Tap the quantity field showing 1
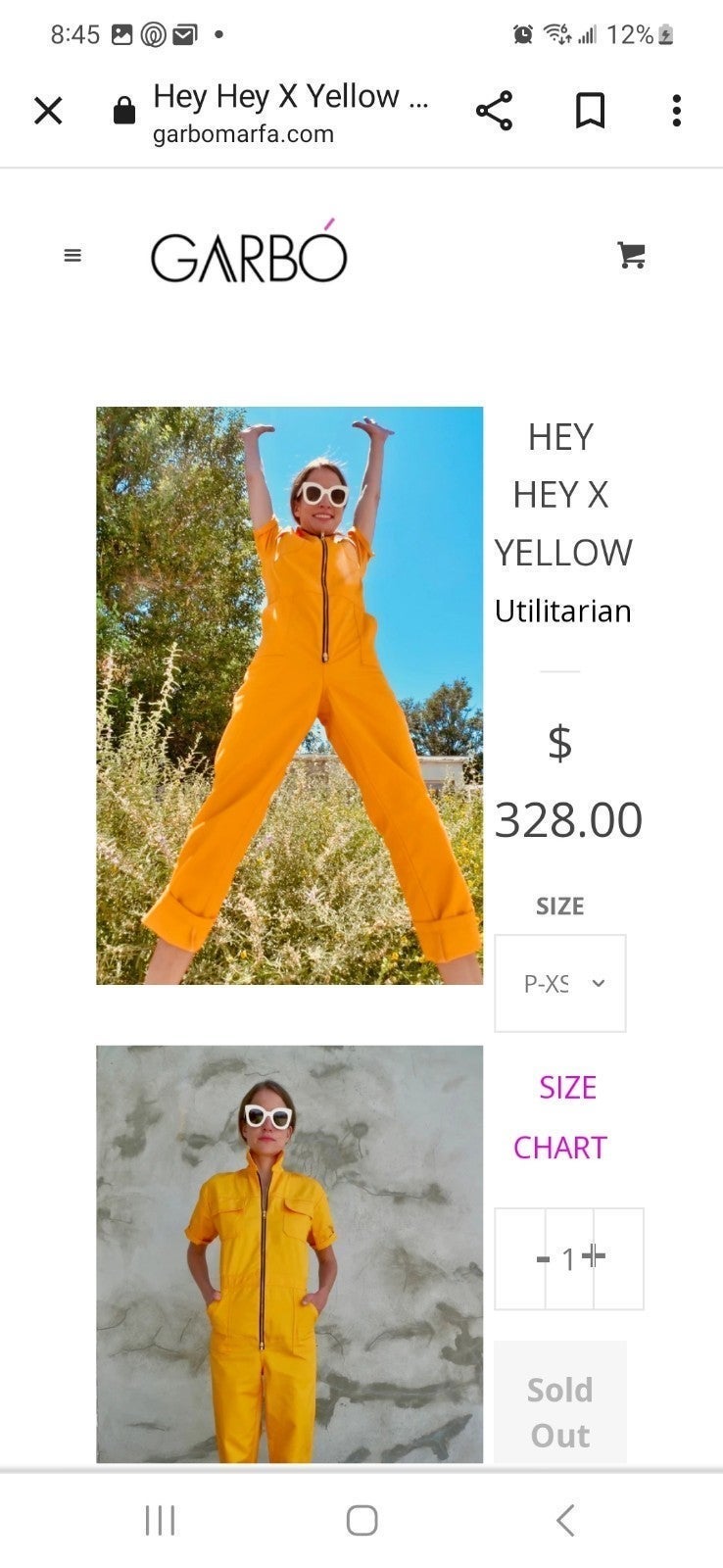 tap(568, 1259)
